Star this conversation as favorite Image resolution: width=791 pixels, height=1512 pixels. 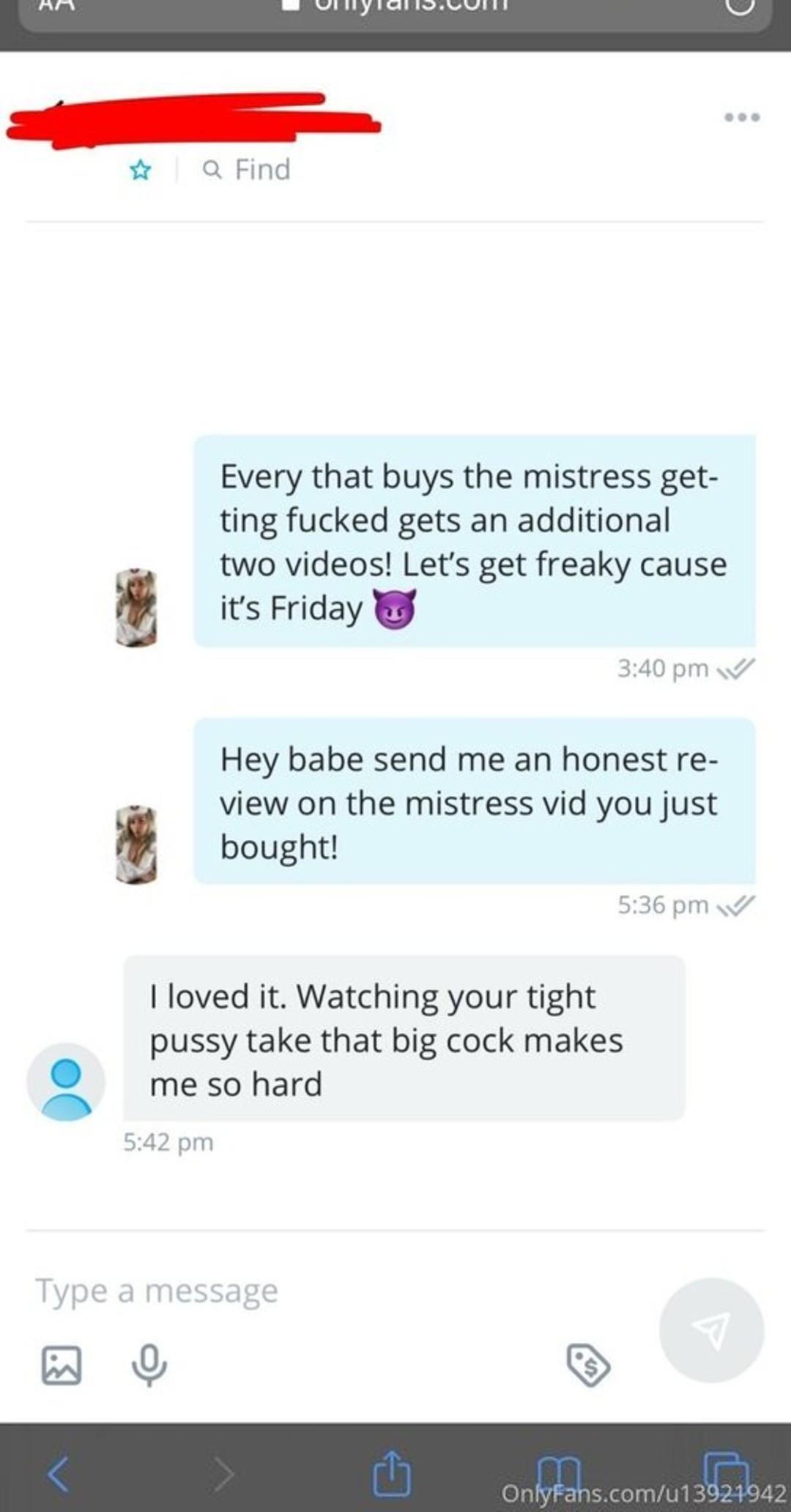point(140,171)
